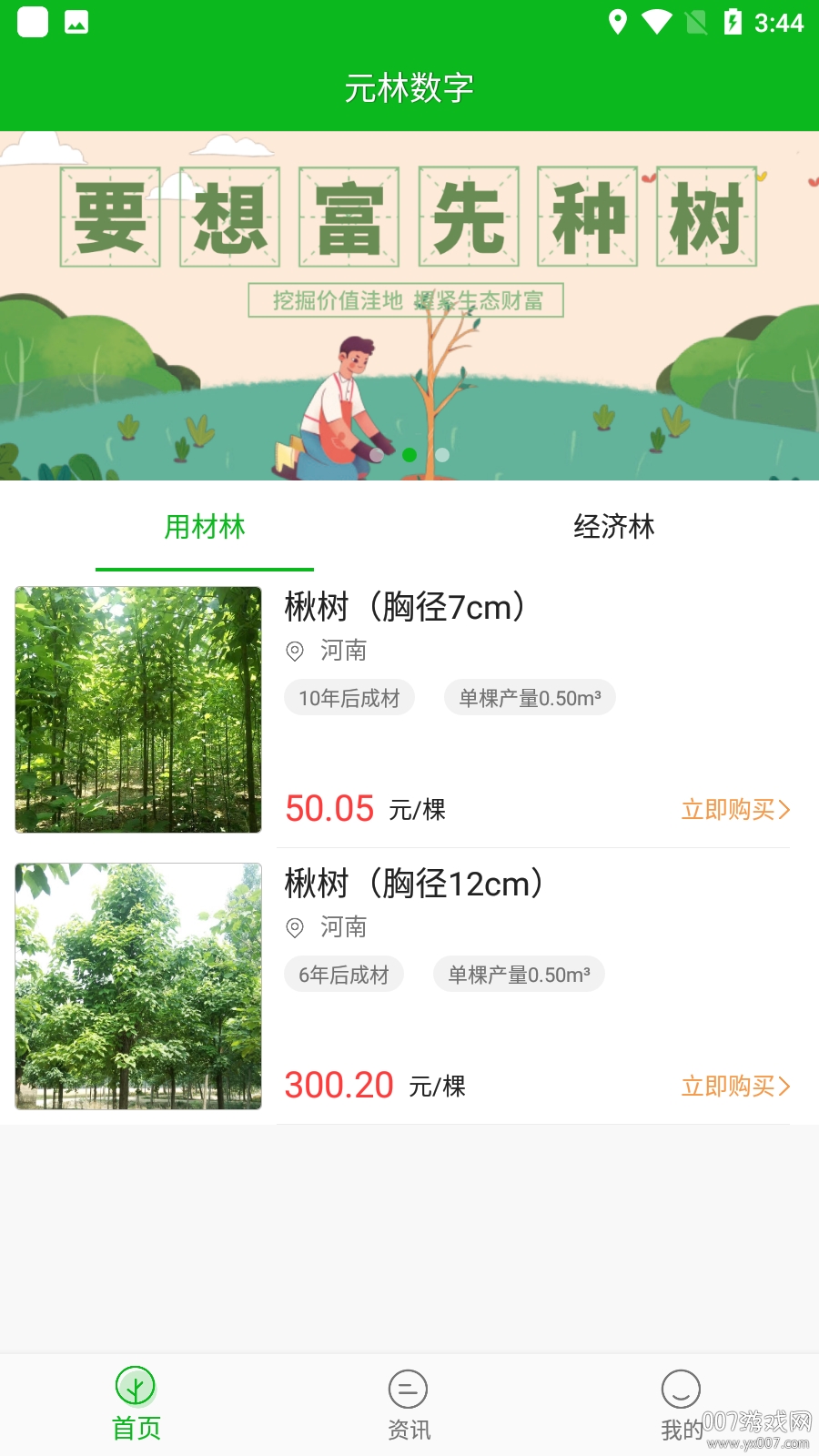
Task: Open the 楸树 胸径7cm product thumbnail
Action: click(x=137, y=710)
